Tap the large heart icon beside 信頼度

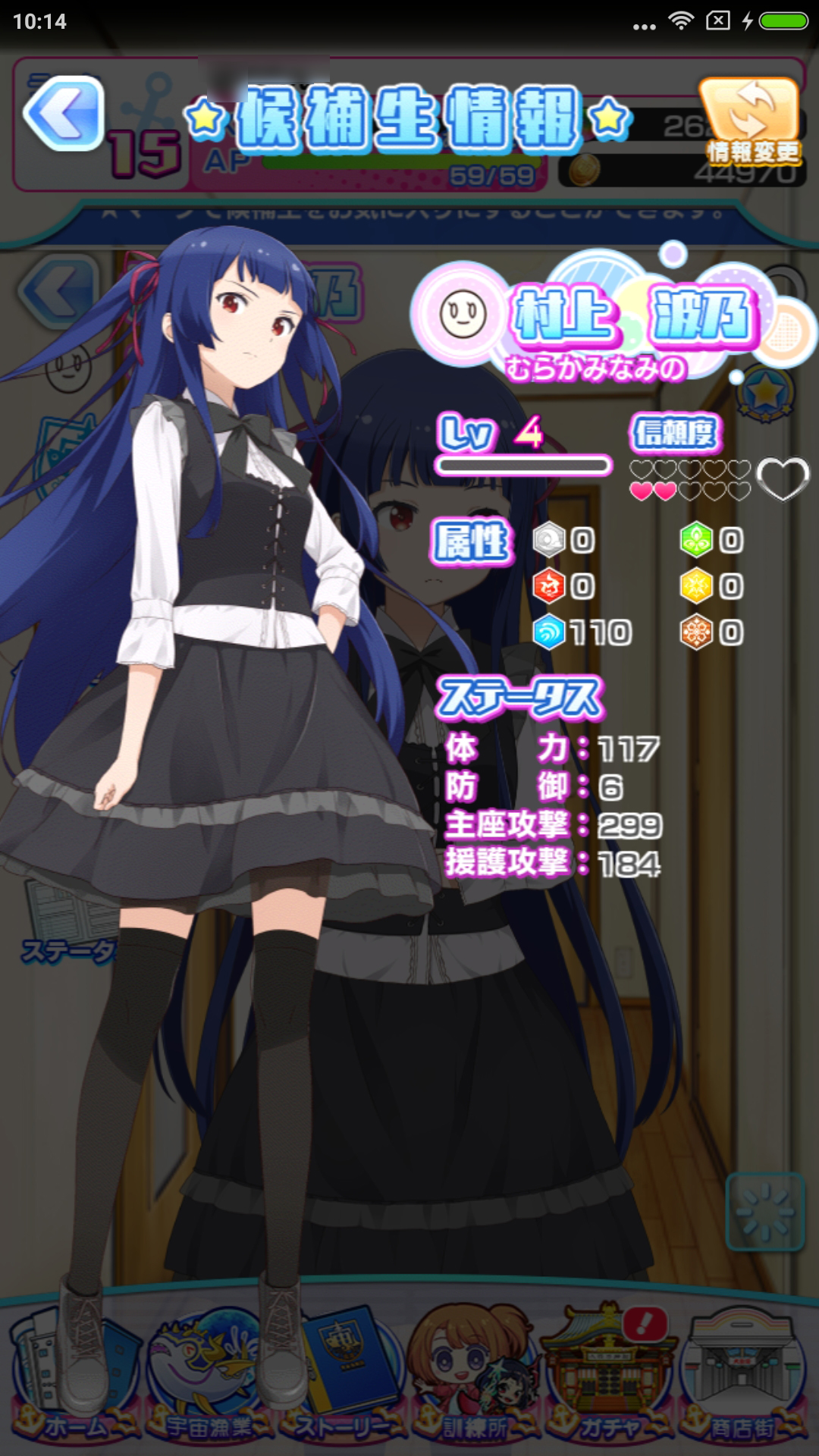click(783, 479)
